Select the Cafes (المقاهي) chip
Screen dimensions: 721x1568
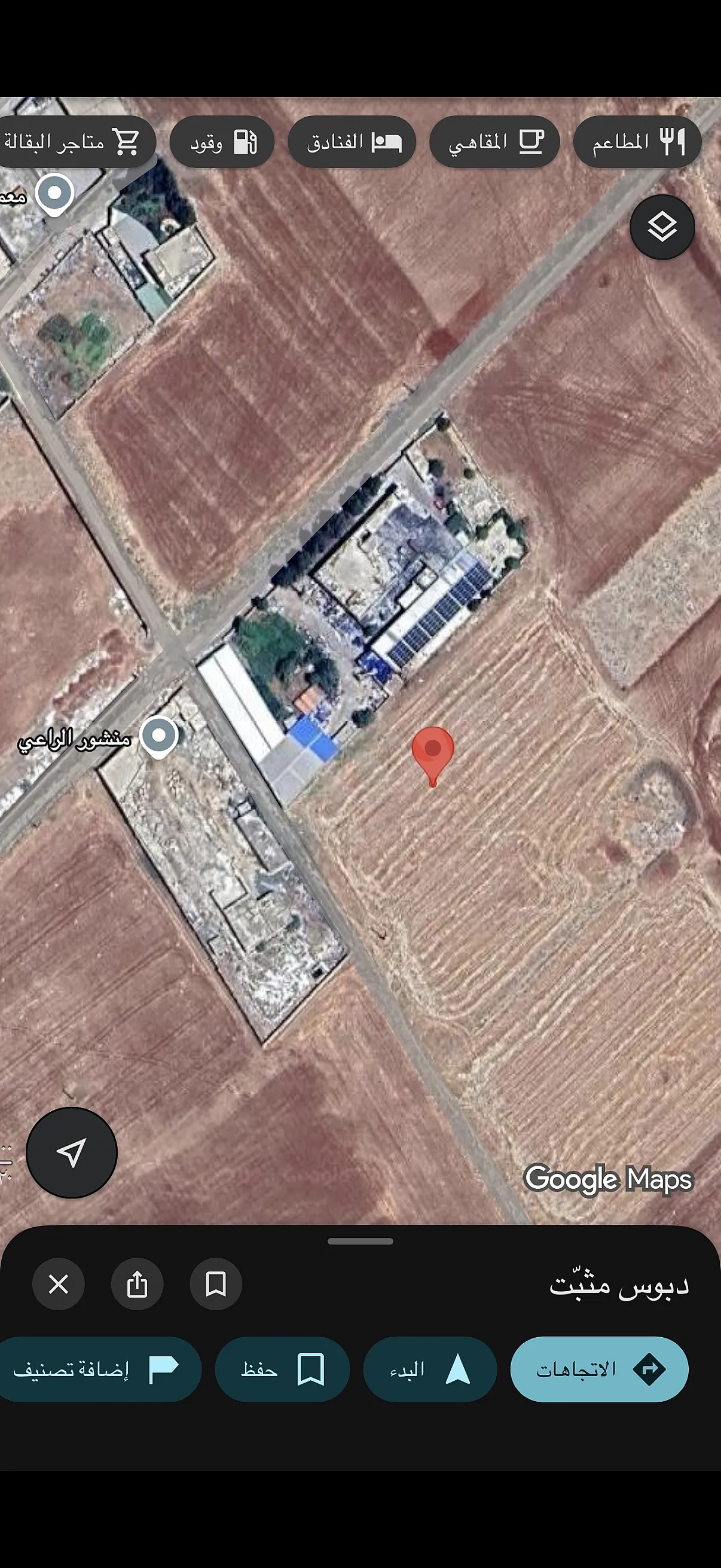point(494,142)
